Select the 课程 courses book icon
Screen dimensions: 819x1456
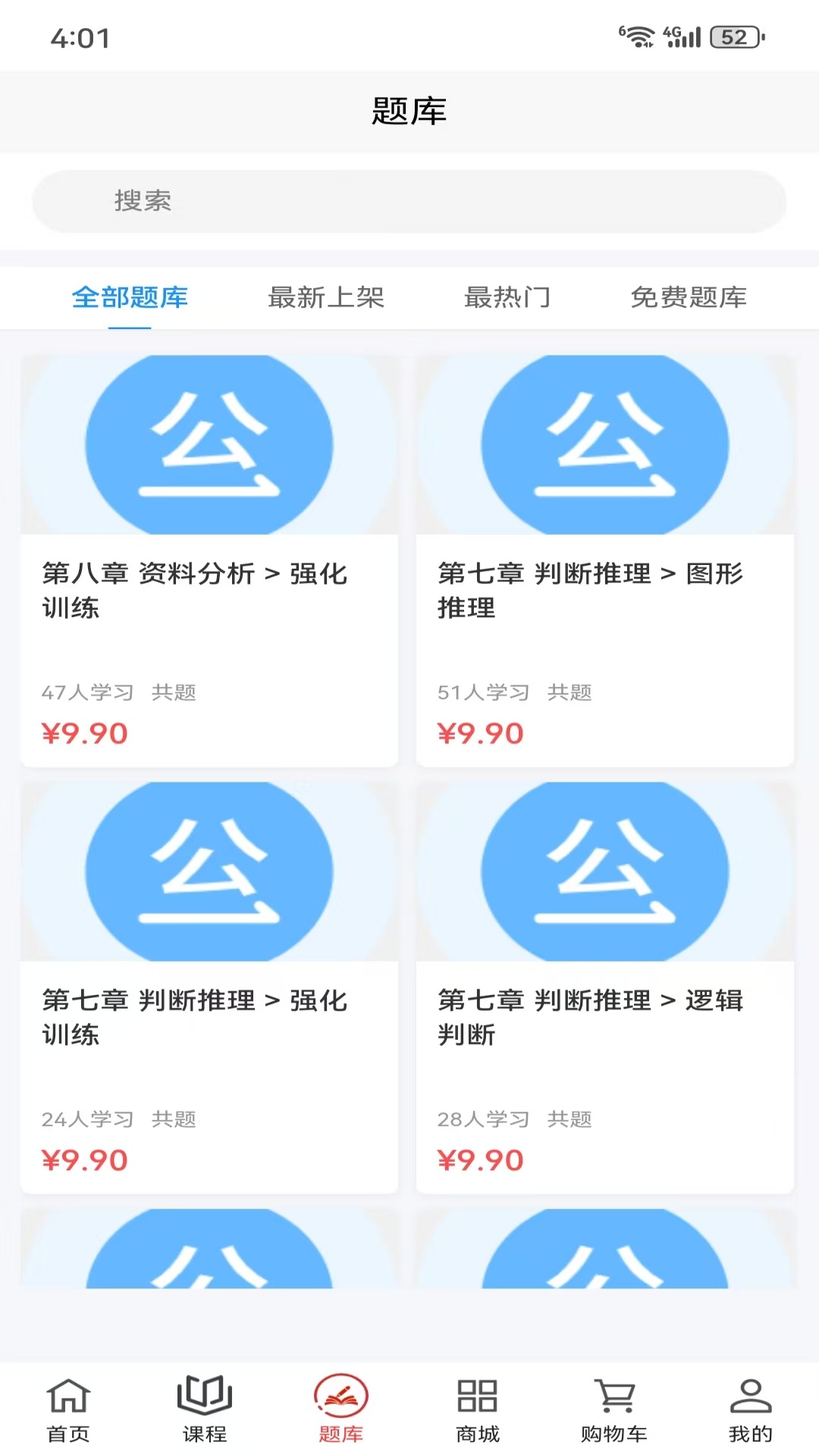203,1407
